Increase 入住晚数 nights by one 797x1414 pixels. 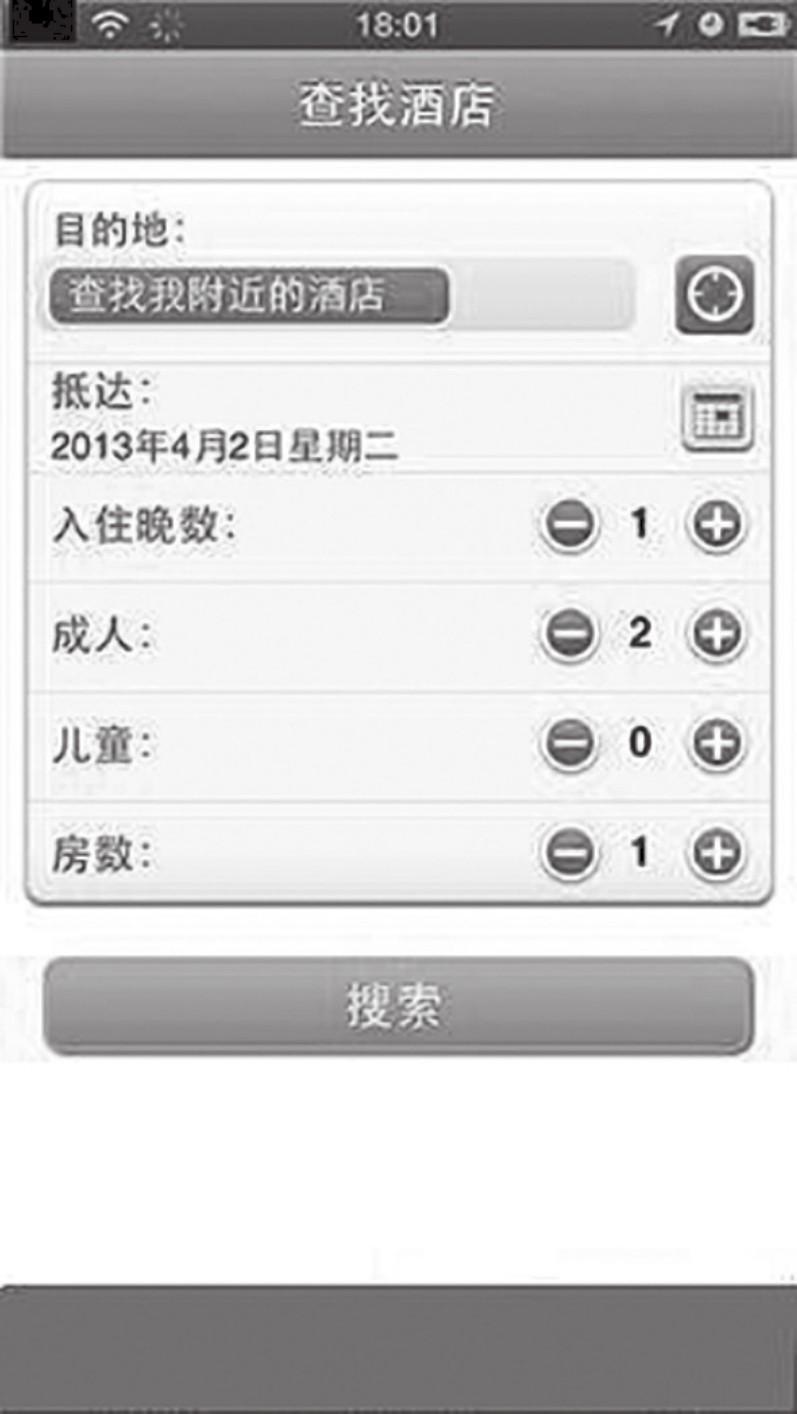pyautogui.click(x=717, y=524)
